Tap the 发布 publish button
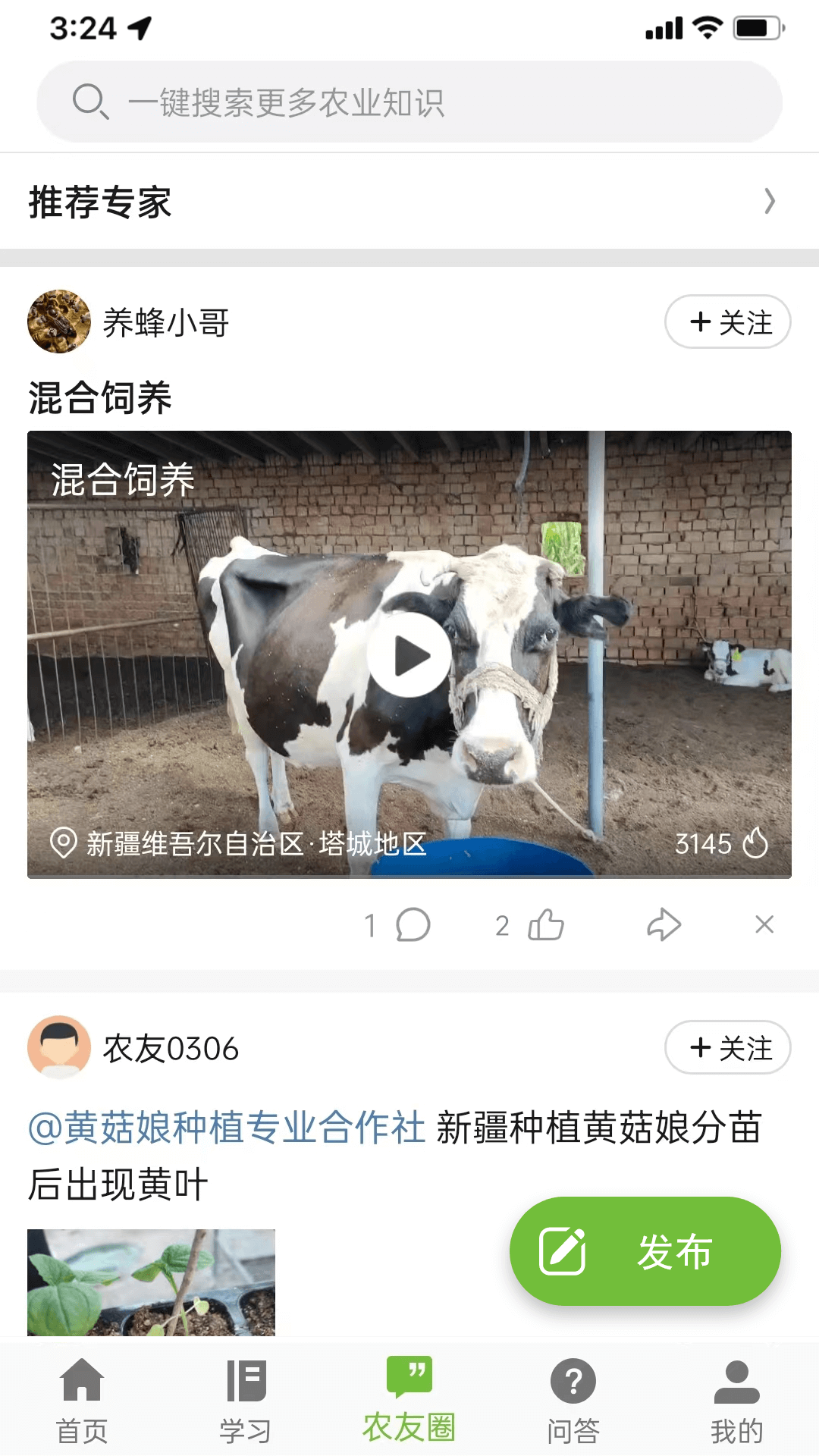Viewport: 819px width, 1456px height. click(644, 1253)
